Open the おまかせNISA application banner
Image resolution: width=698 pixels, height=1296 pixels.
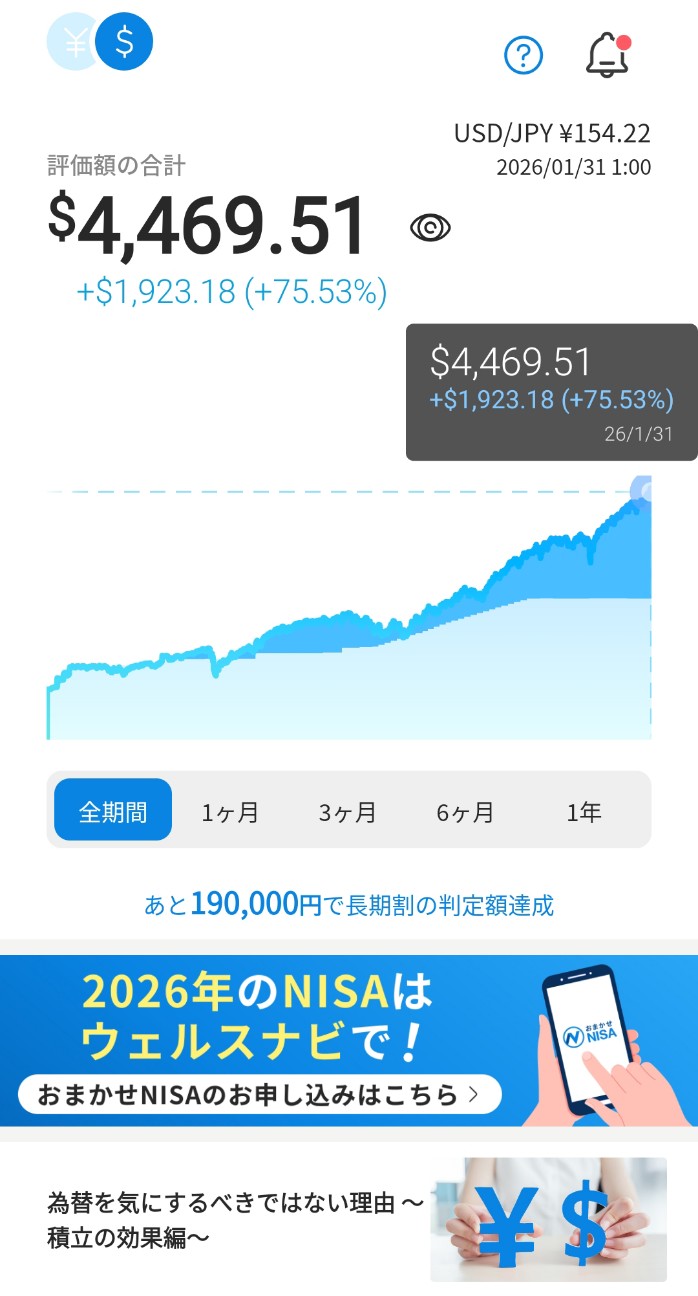pos(349,1040)
